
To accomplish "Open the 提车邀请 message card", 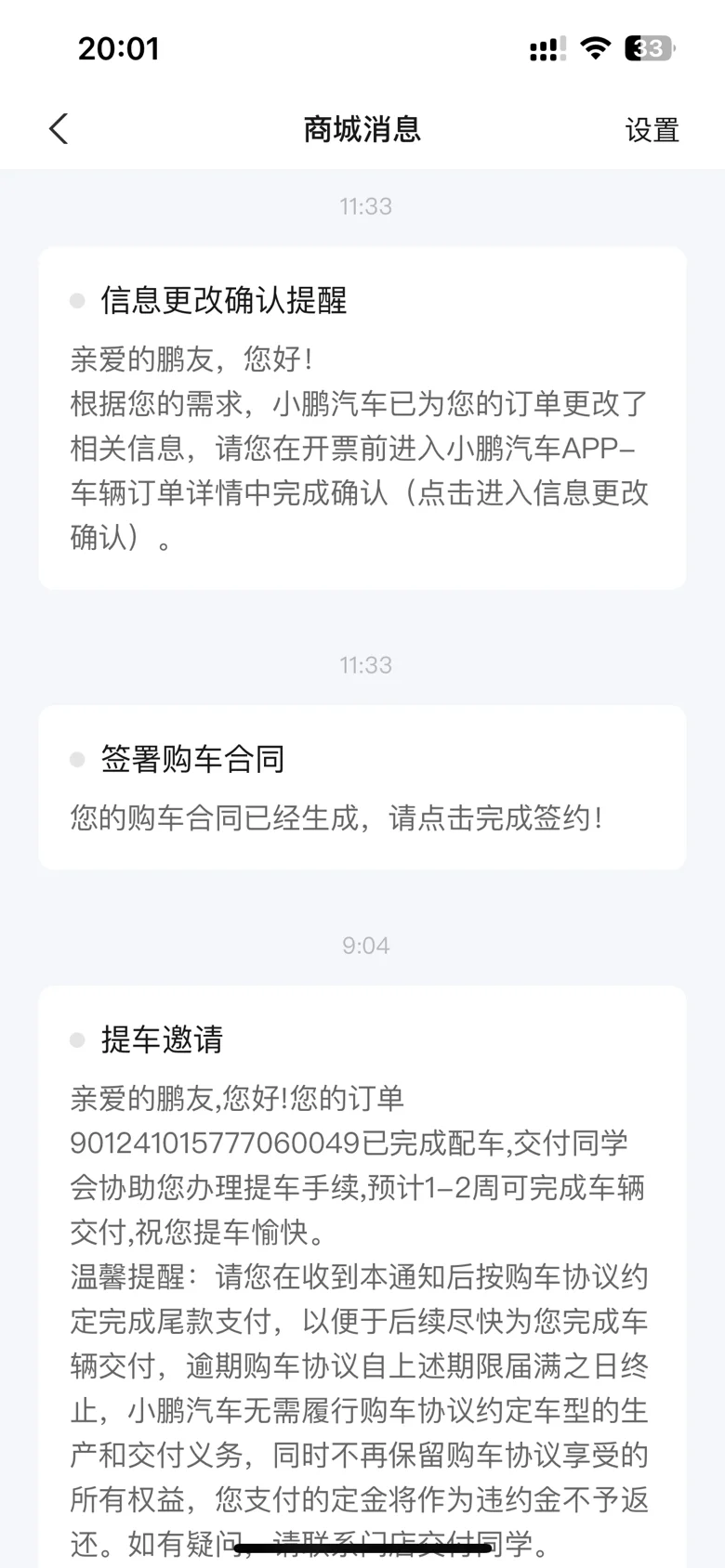I will [362, 1277].
